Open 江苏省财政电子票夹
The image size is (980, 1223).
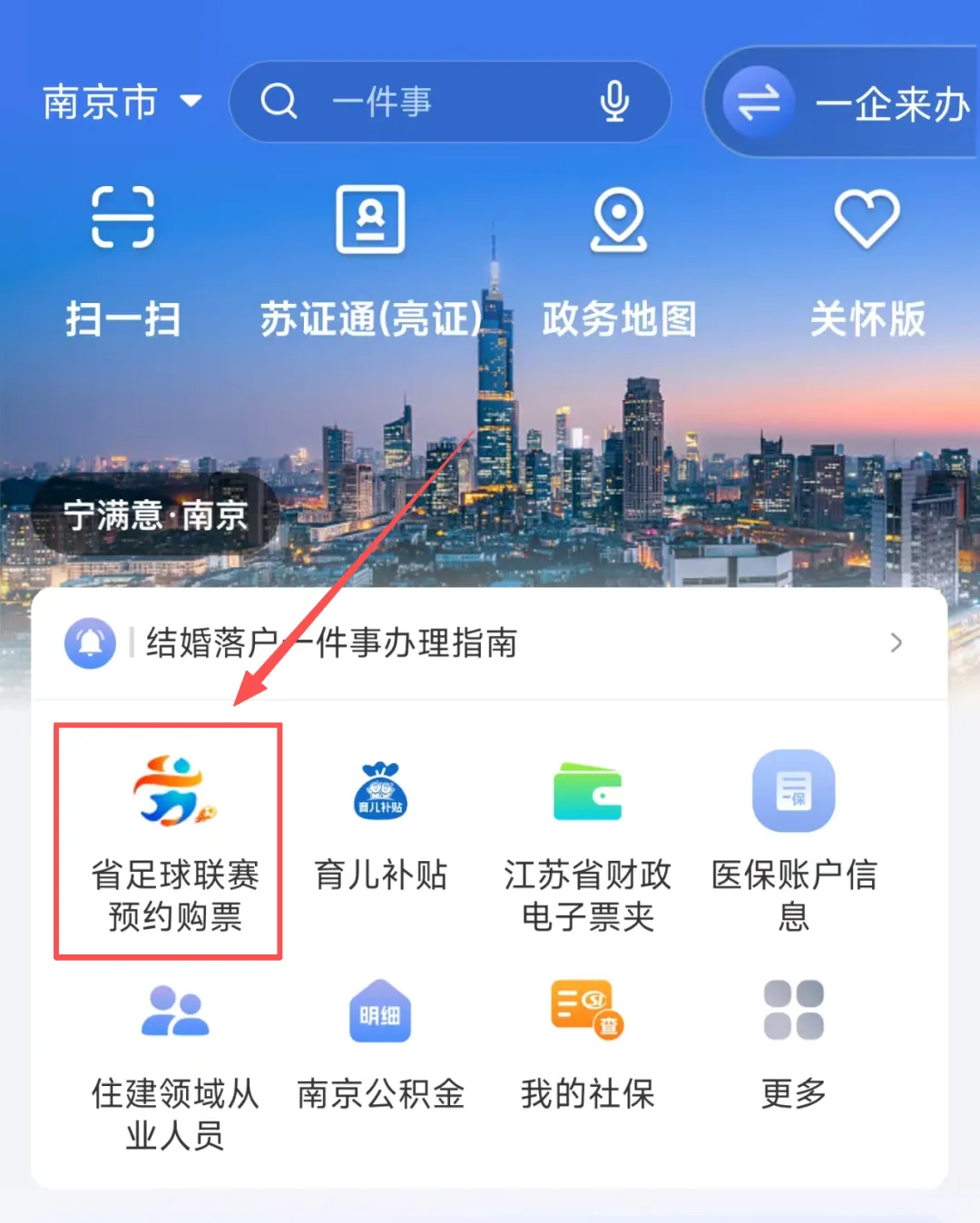pos(587,840)
